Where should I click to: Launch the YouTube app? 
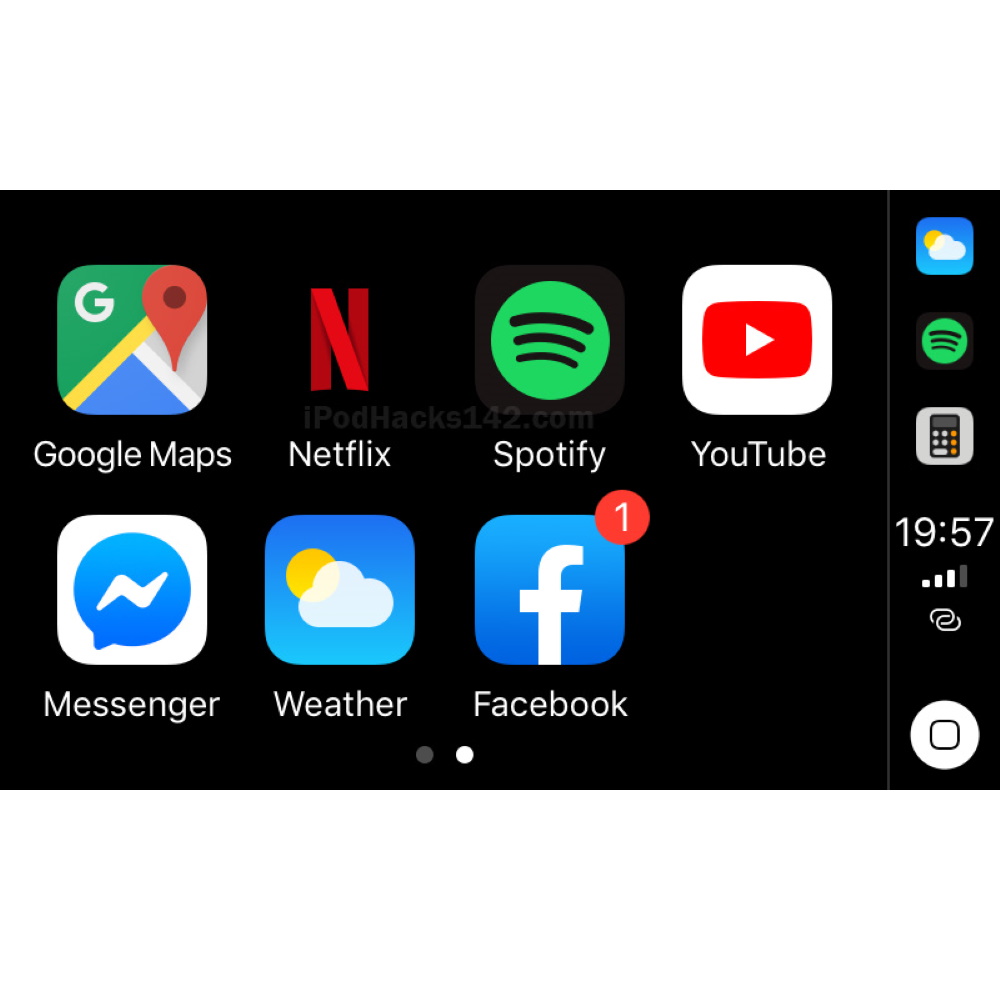coord(757,340)
